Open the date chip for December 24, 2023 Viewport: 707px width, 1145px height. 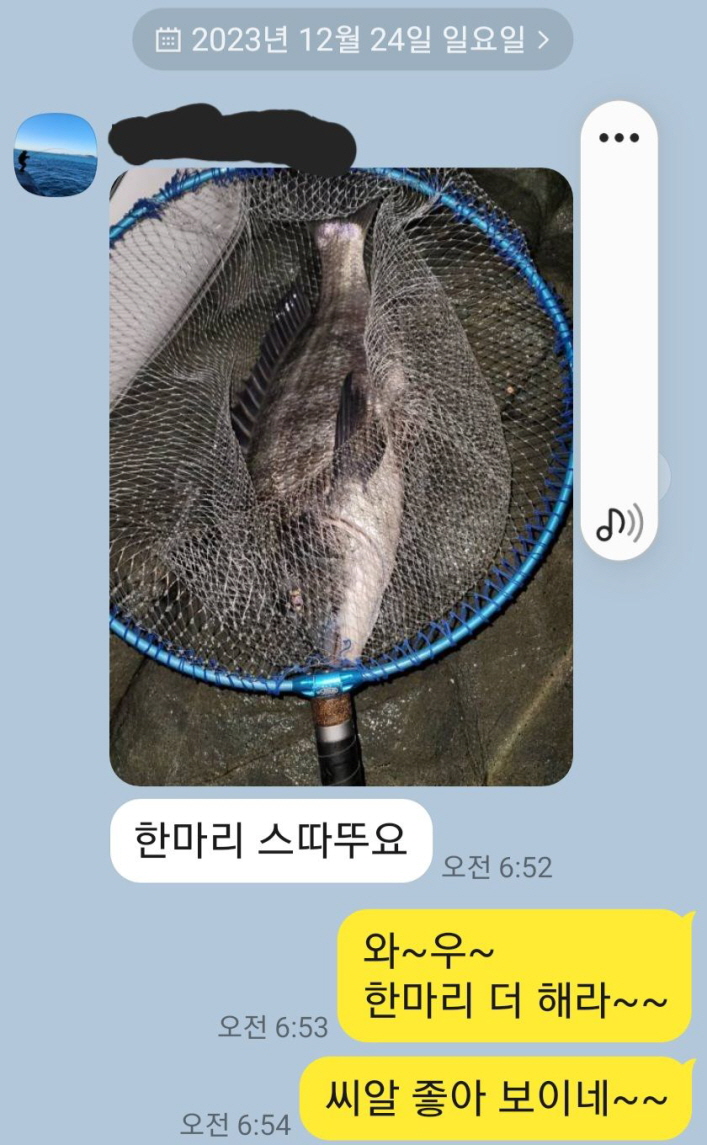coord(352,40)
